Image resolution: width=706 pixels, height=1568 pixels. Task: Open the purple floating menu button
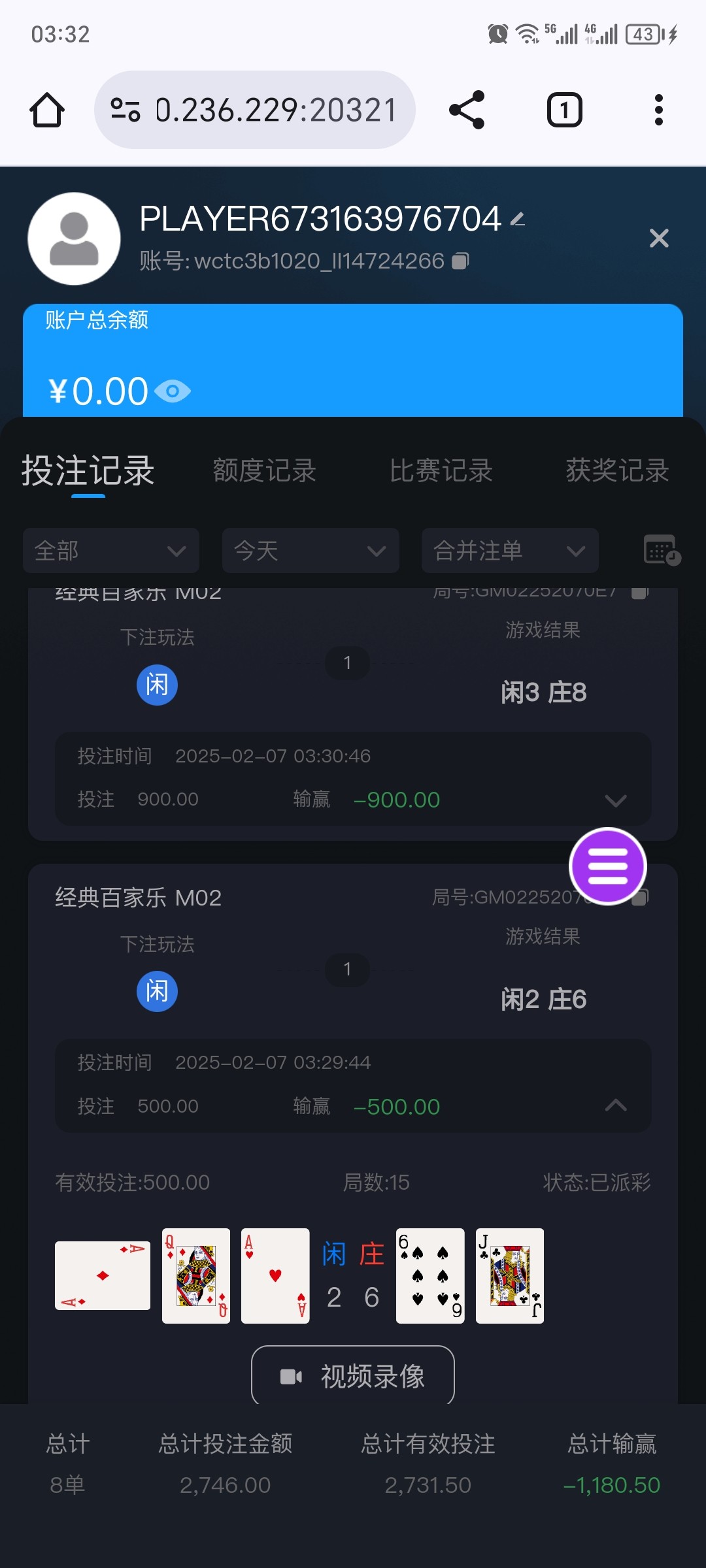[608, 866]
